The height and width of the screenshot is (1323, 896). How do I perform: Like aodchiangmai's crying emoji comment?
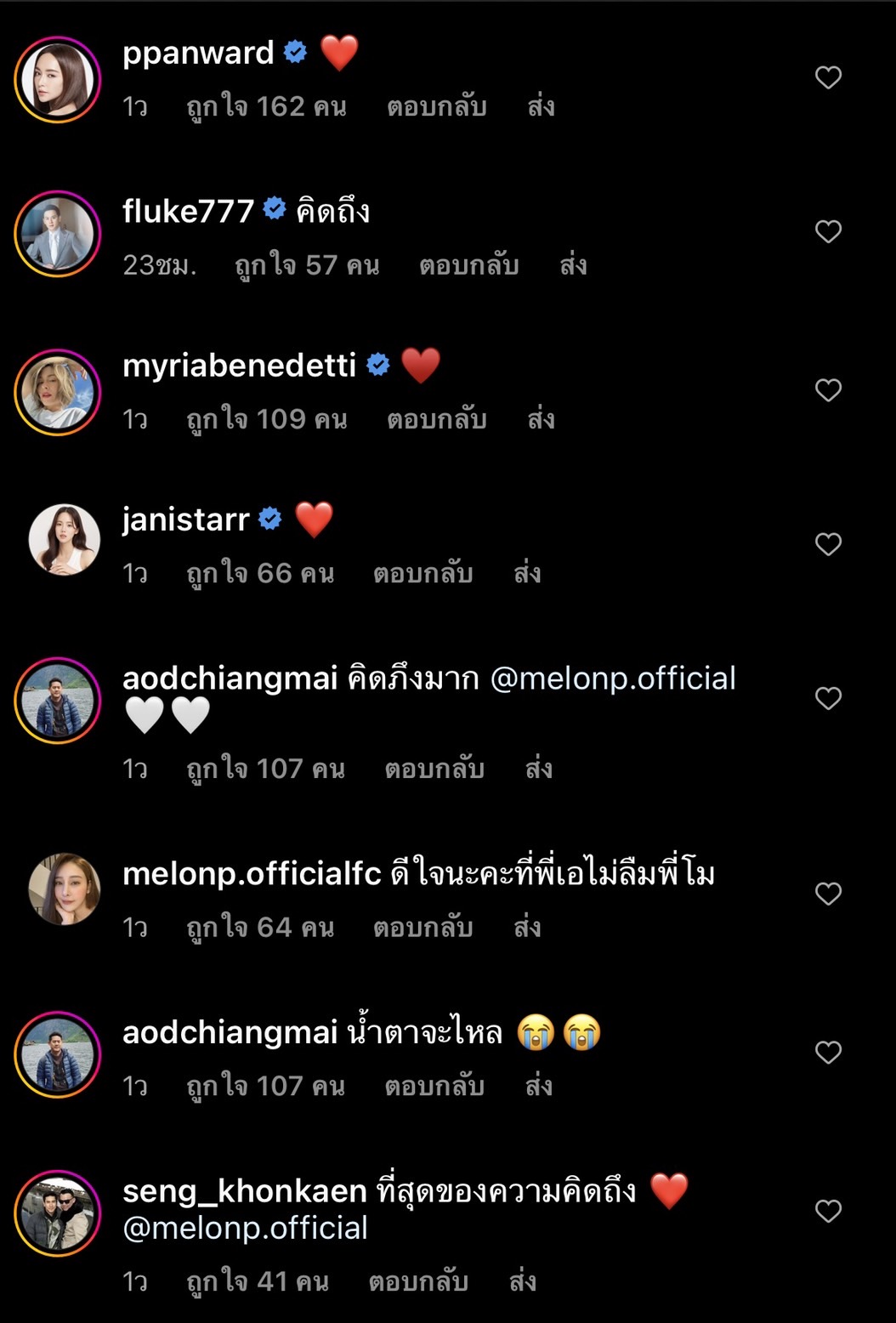point(827,1051)
